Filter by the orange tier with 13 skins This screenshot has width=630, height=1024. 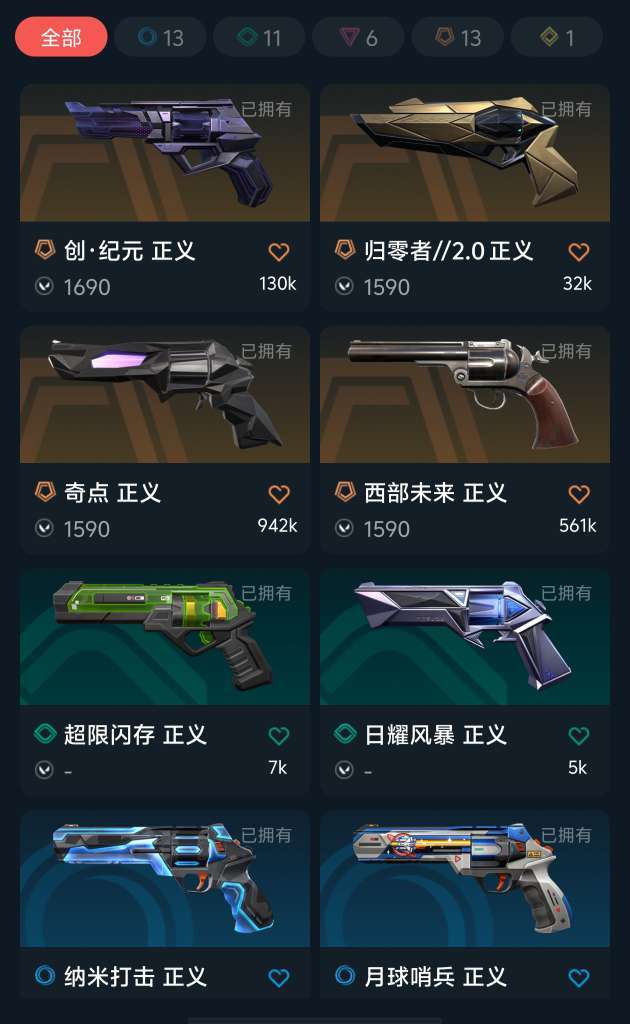(x=458, y=37)
